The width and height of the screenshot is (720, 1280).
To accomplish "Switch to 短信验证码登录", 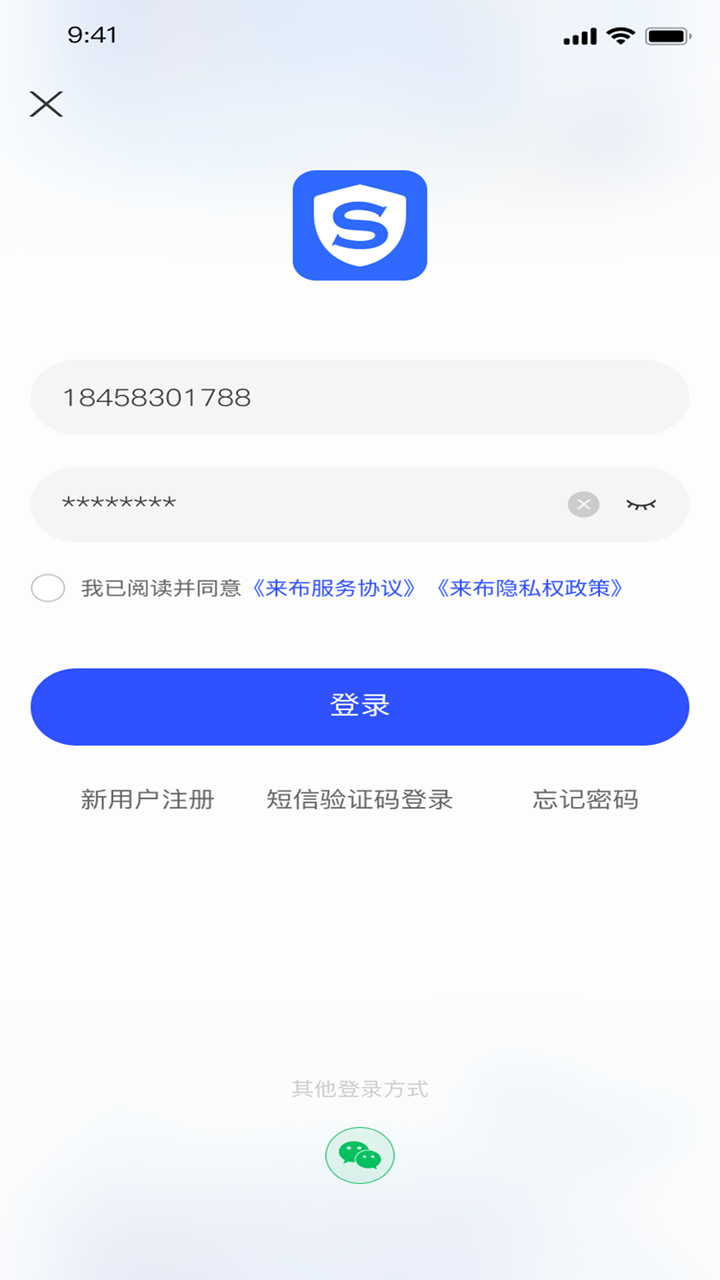I will coord(360,799).
